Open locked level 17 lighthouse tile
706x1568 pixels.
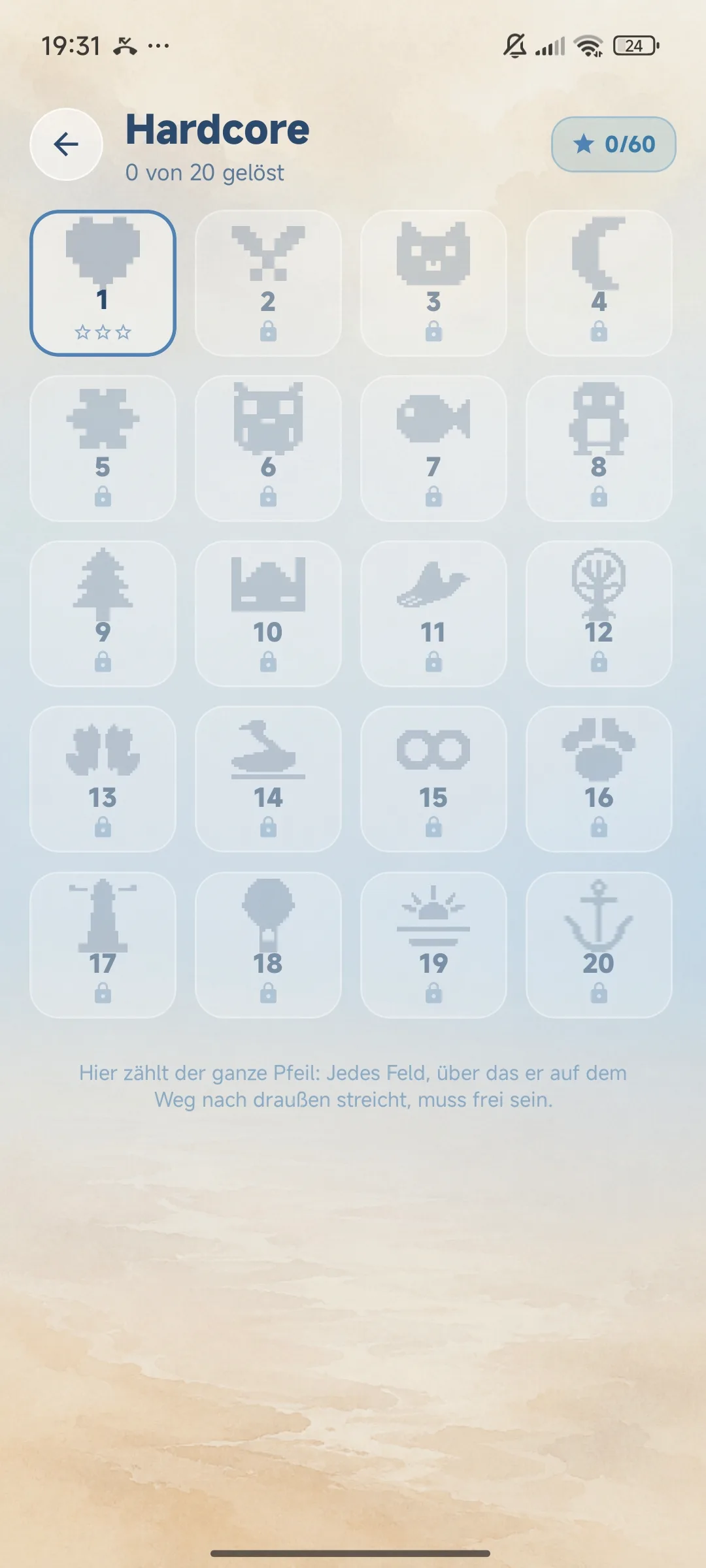103,945
